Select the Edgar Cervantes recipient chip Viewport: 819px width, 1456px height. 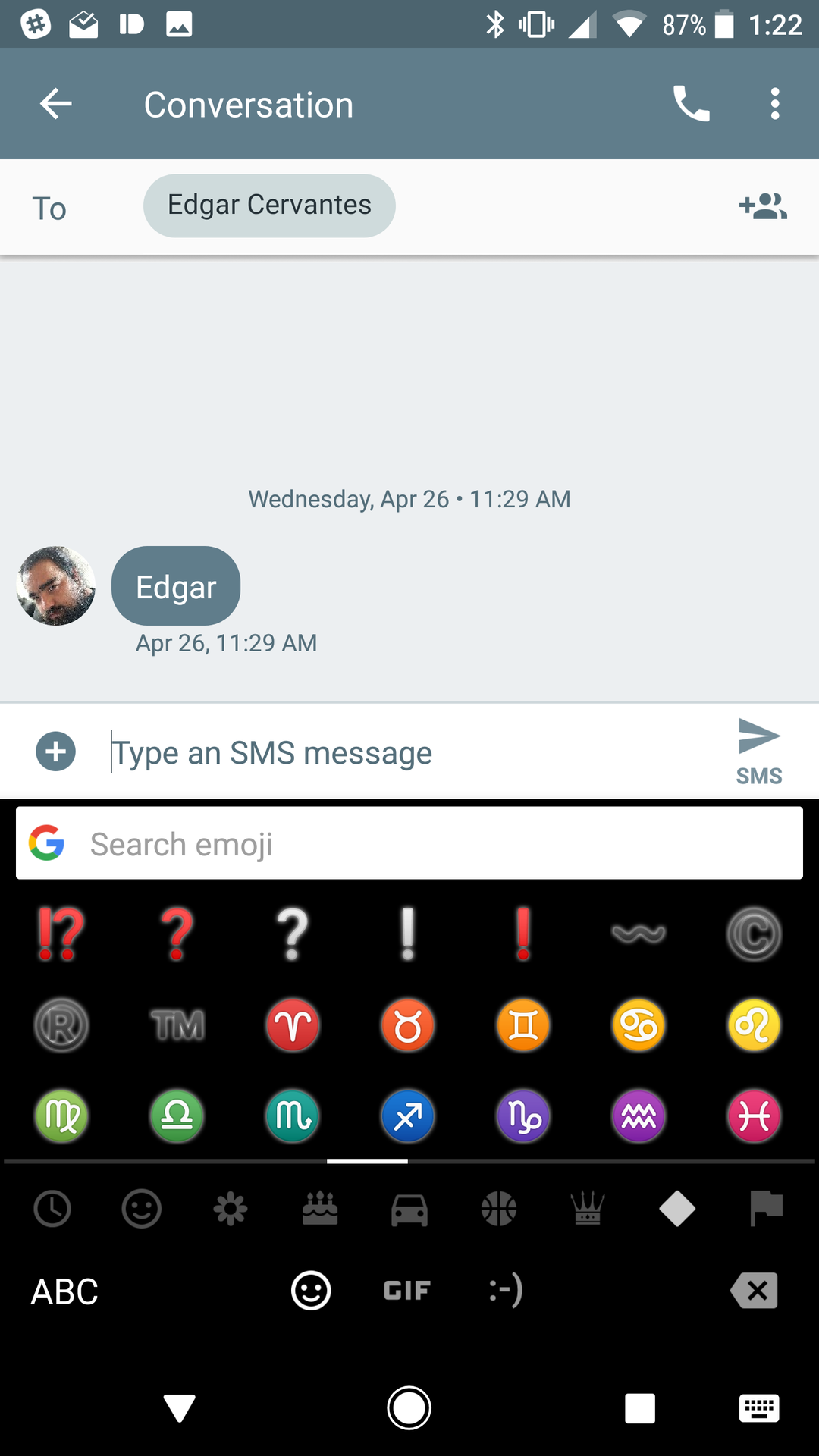click(x=269, y=206)
